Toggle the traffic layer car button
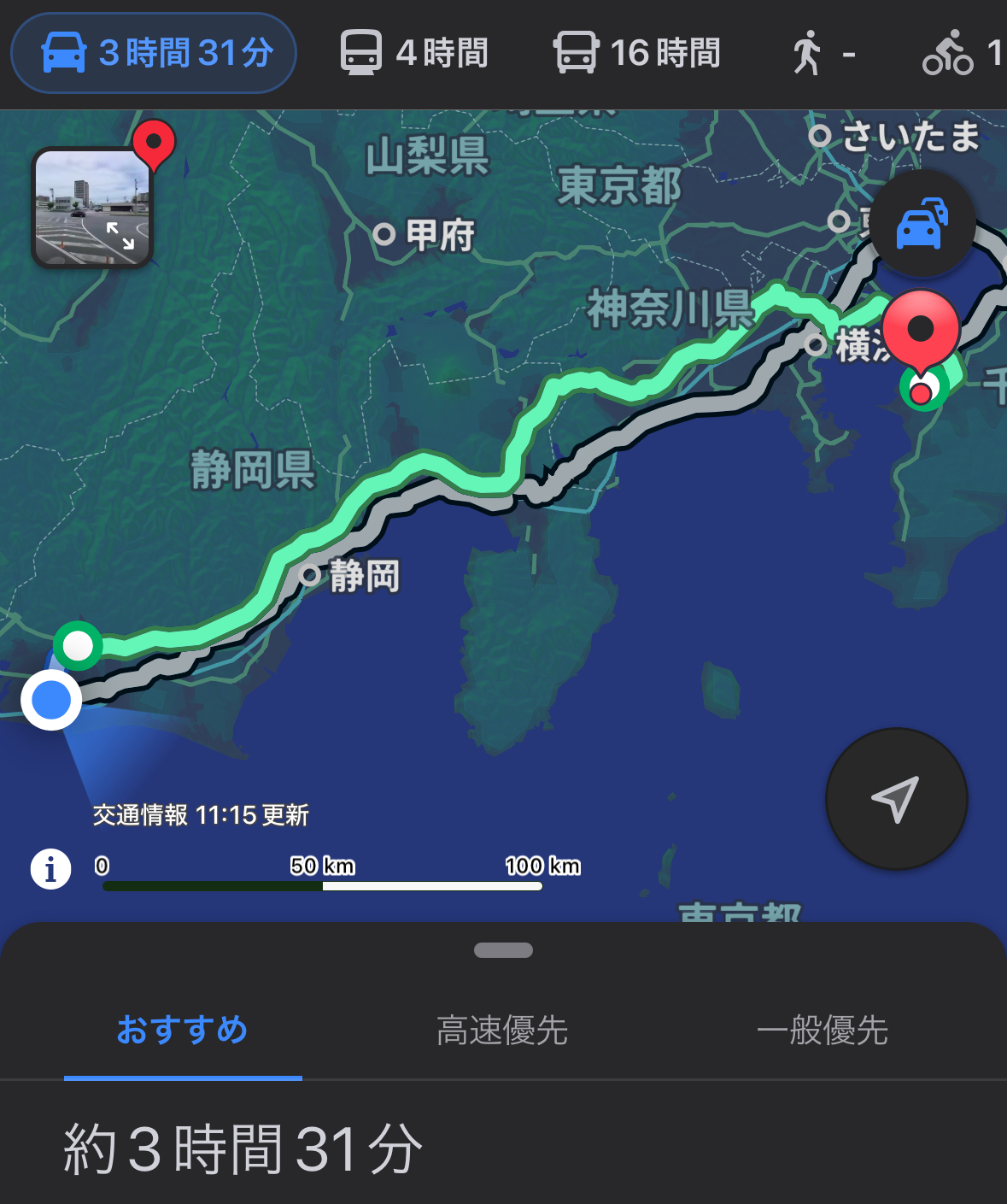This screenshot has width=1007, height=1204. tap(921, 224)
